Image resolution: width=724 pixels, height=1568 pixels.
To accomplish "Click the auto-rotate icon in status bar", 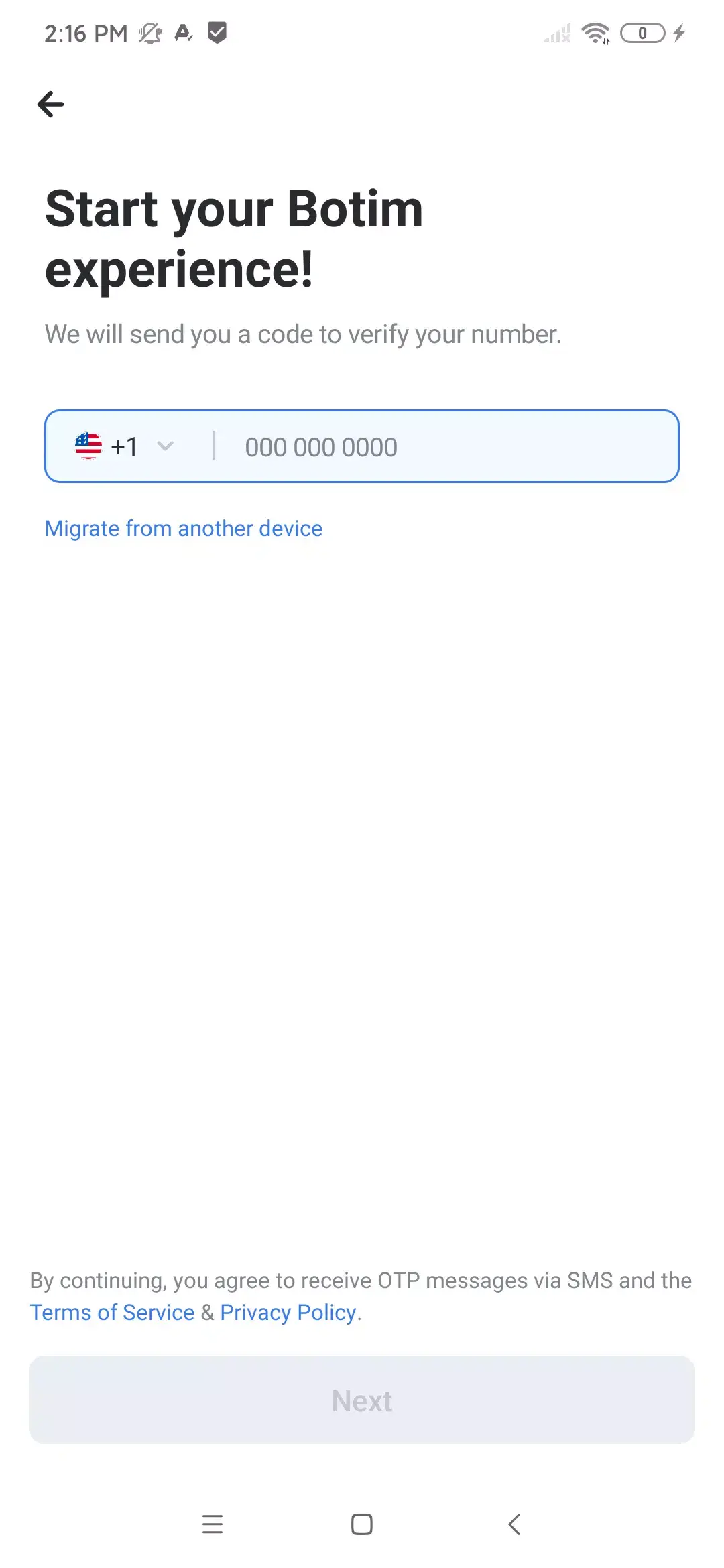I will pyautogui.click(x=183, y=33).
